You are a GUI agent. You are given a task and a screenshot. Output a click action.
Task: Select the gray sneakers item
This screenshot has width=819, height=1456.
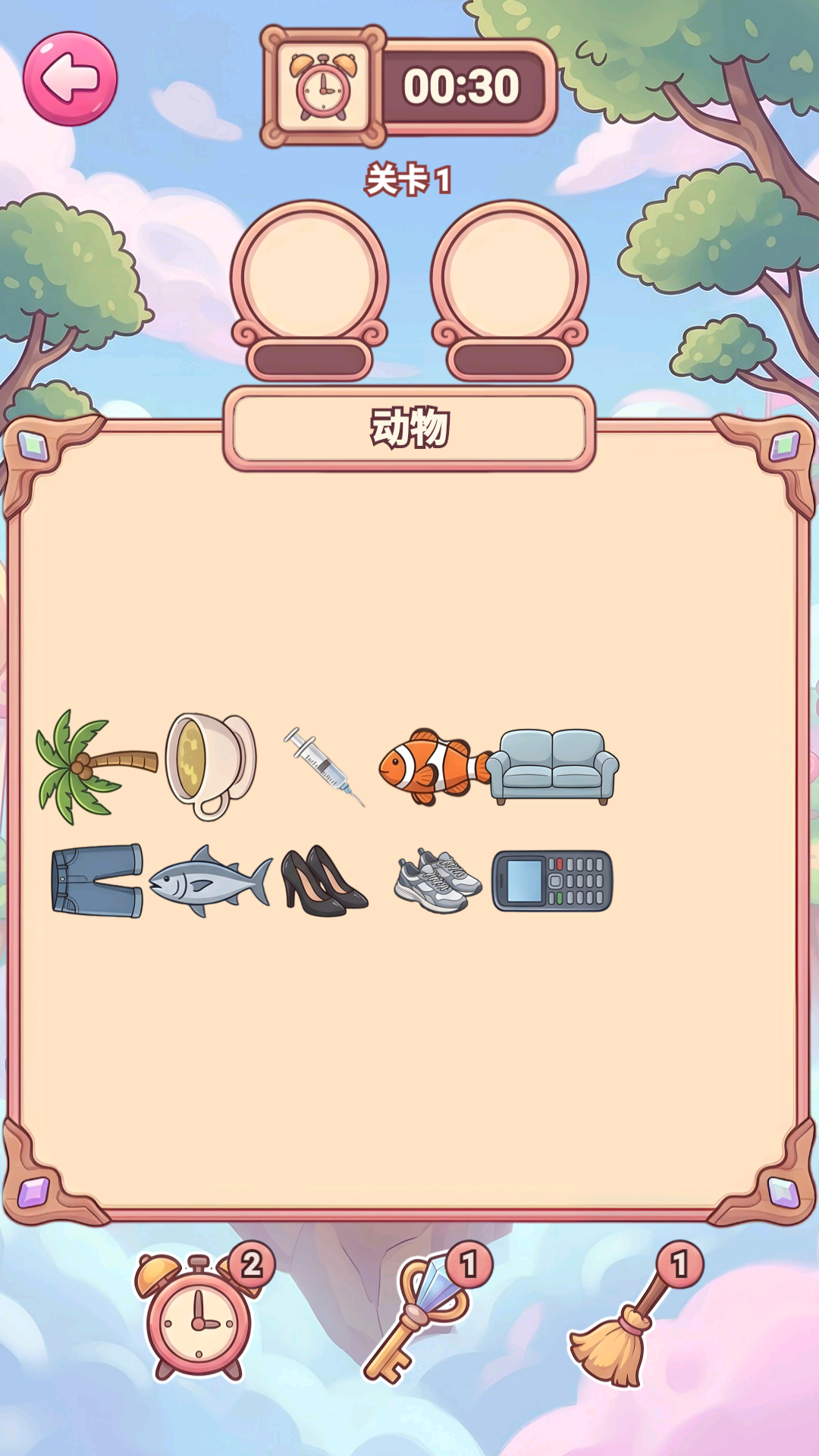click(438, 882)
